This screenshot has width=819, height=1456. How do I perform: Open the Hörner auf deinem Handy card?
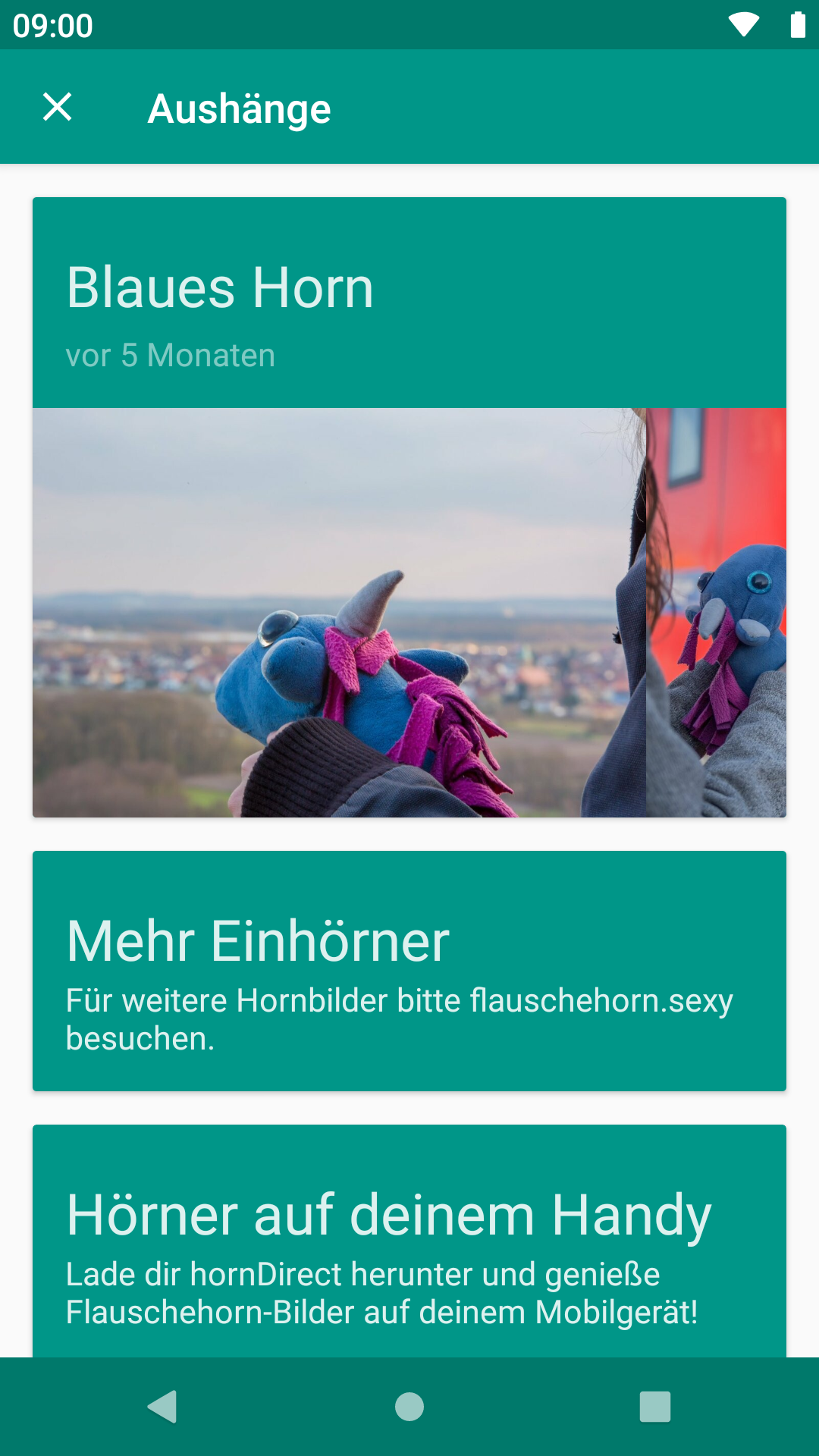coord(409,1244)
